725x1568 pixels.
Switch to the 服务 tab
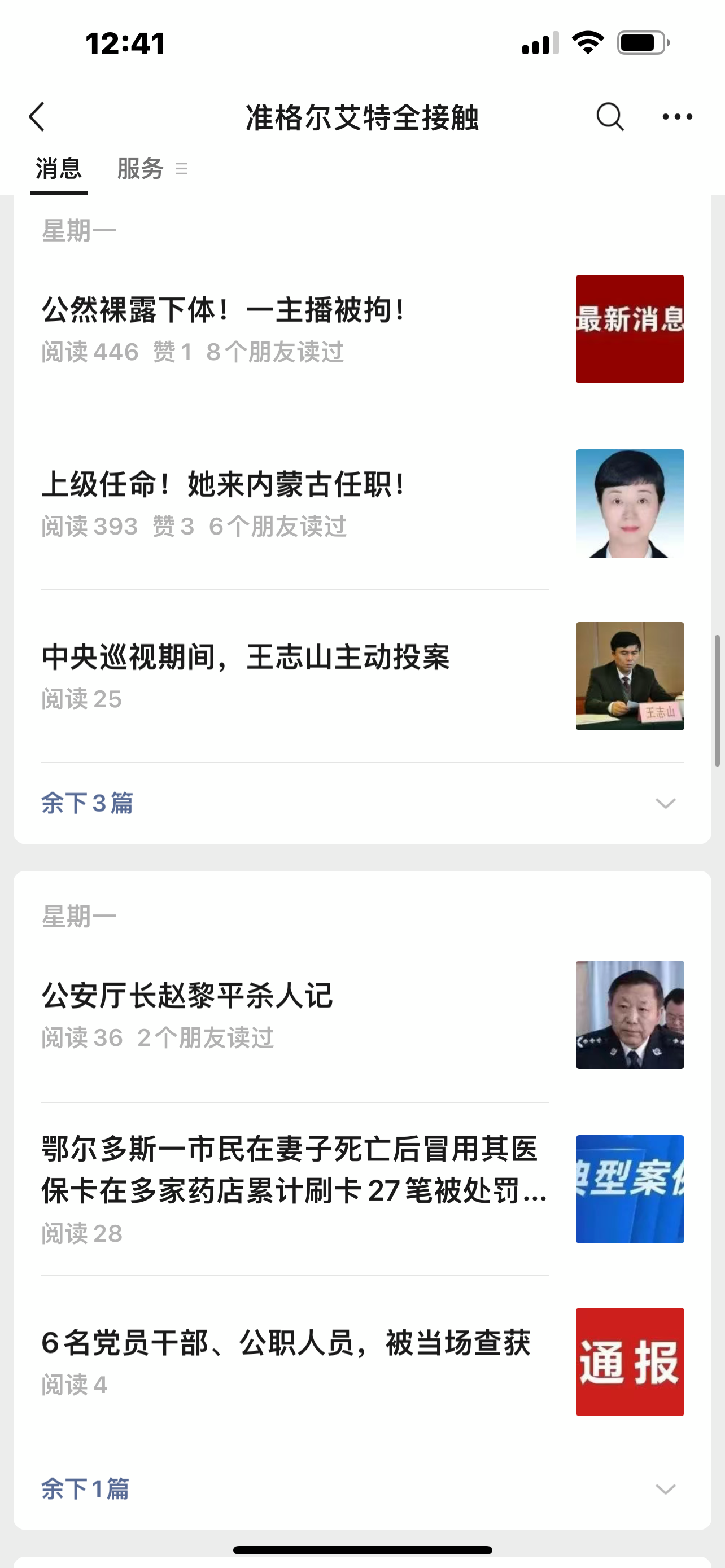(x=141, y=169)
